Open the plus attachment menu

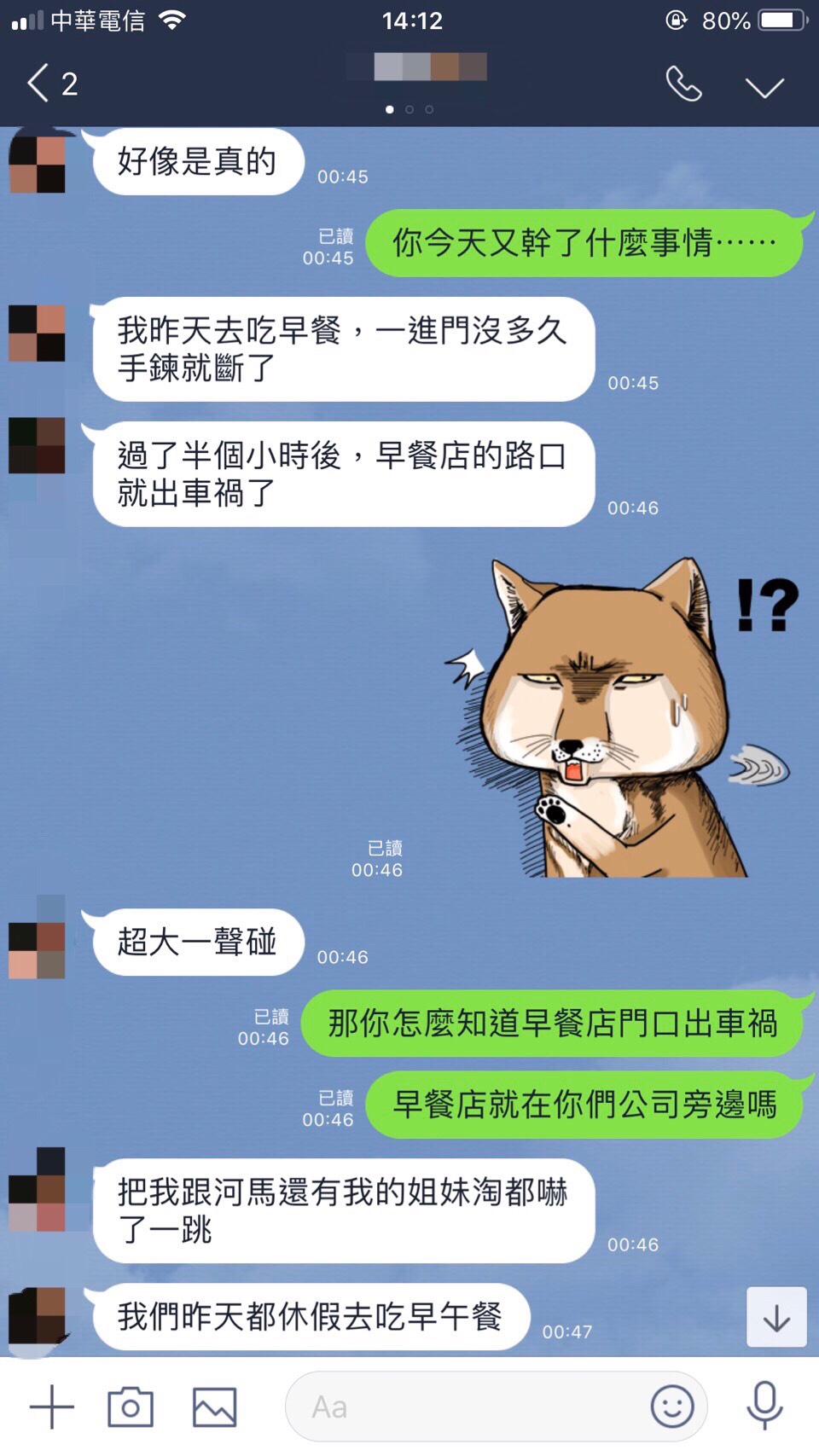(51, 1407)
